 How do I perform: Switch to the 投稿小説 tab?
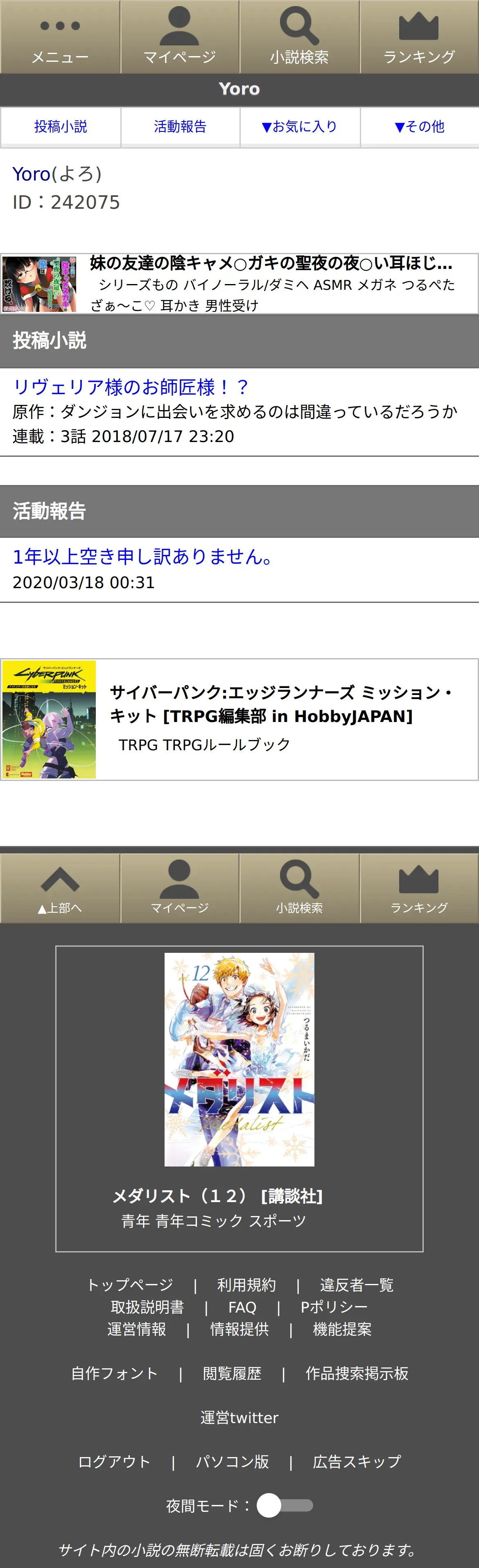point(60,126)
